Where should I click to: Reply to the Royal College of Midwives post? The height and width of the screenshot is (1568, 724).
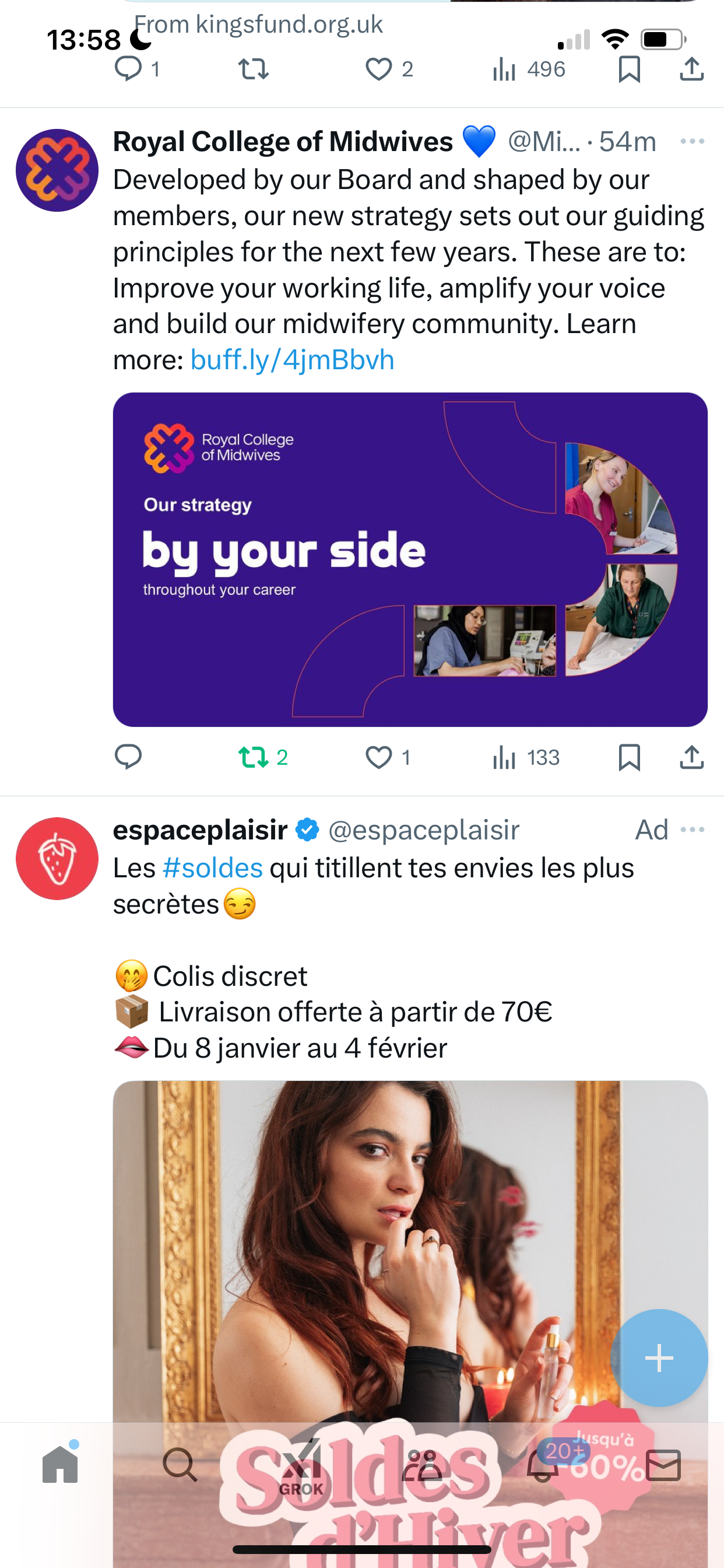pyautogui.click(x=128, y=757)
